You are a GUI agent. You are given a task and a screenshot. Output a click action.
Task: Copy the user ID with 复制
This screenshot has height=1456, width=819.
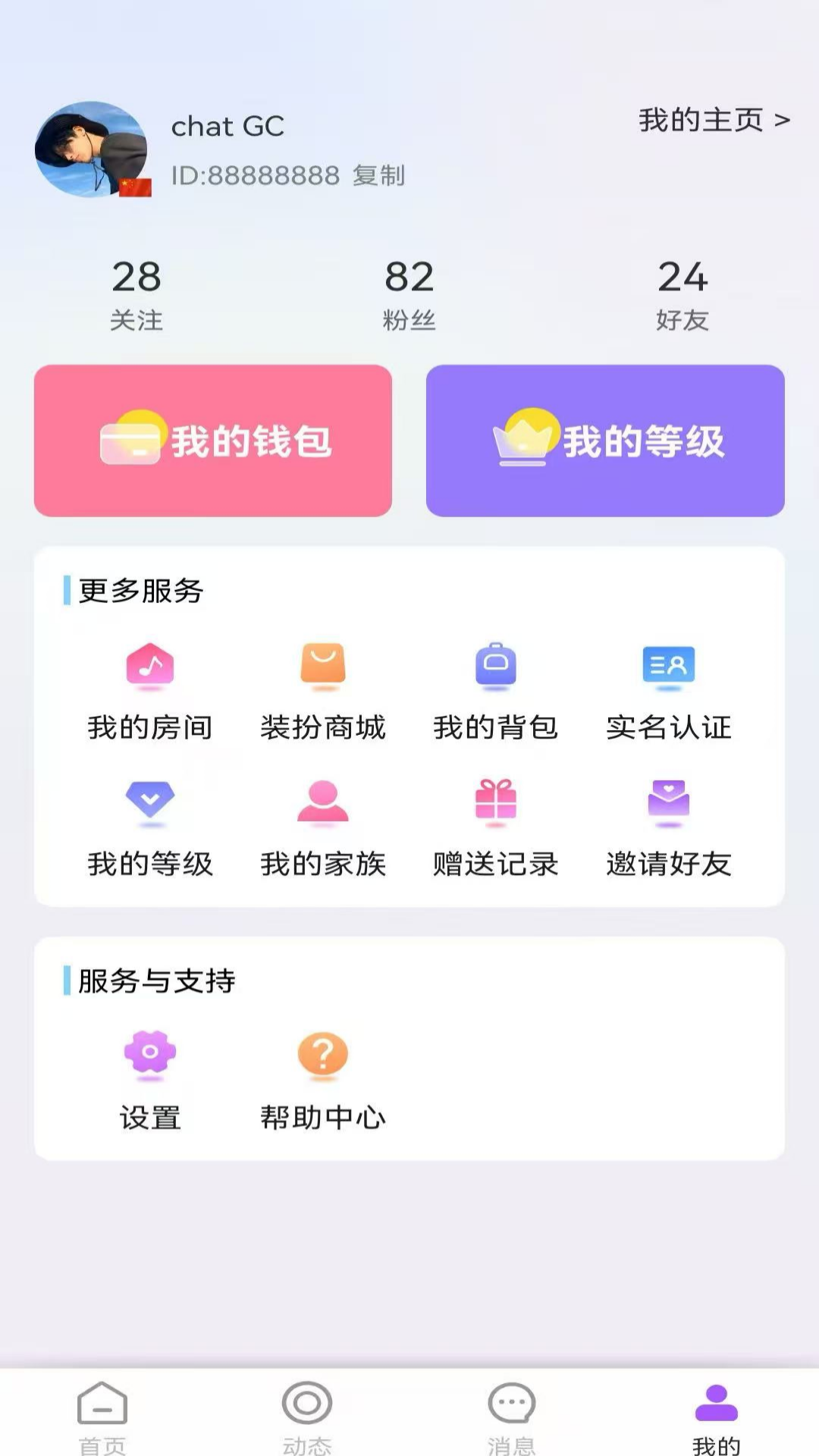[x=378, y=174]
